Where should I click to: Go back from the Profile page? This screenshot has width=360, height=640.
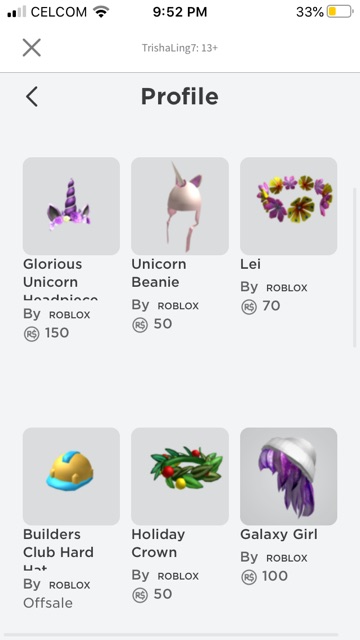pyautogui.click(x=31, y=97)
